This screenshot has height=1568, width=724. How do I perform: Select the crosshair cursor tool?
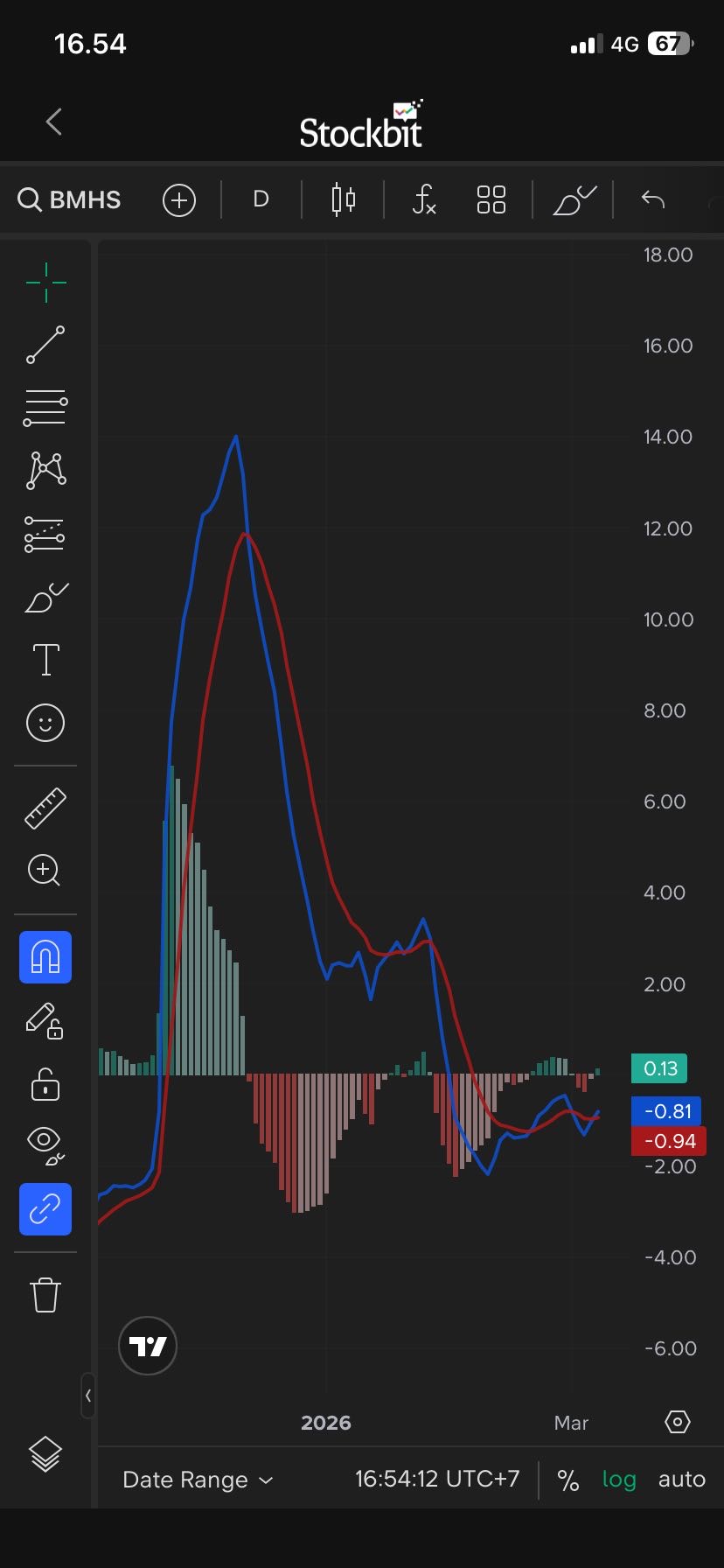point(45,283)
